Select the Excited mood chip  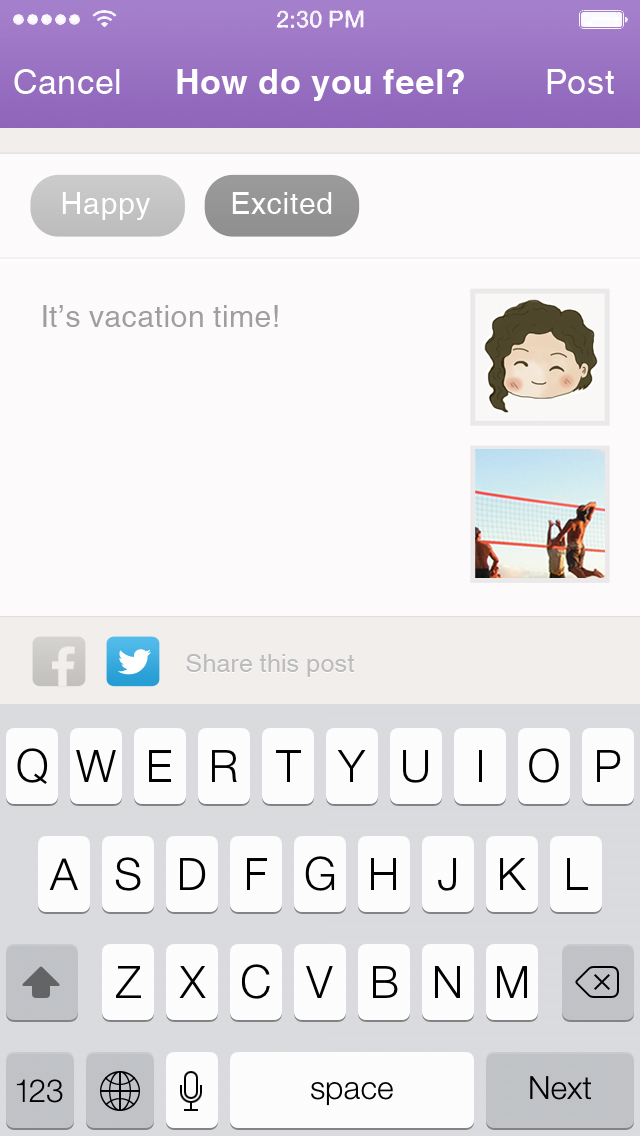pyautogui.click(x=281, y=205)
